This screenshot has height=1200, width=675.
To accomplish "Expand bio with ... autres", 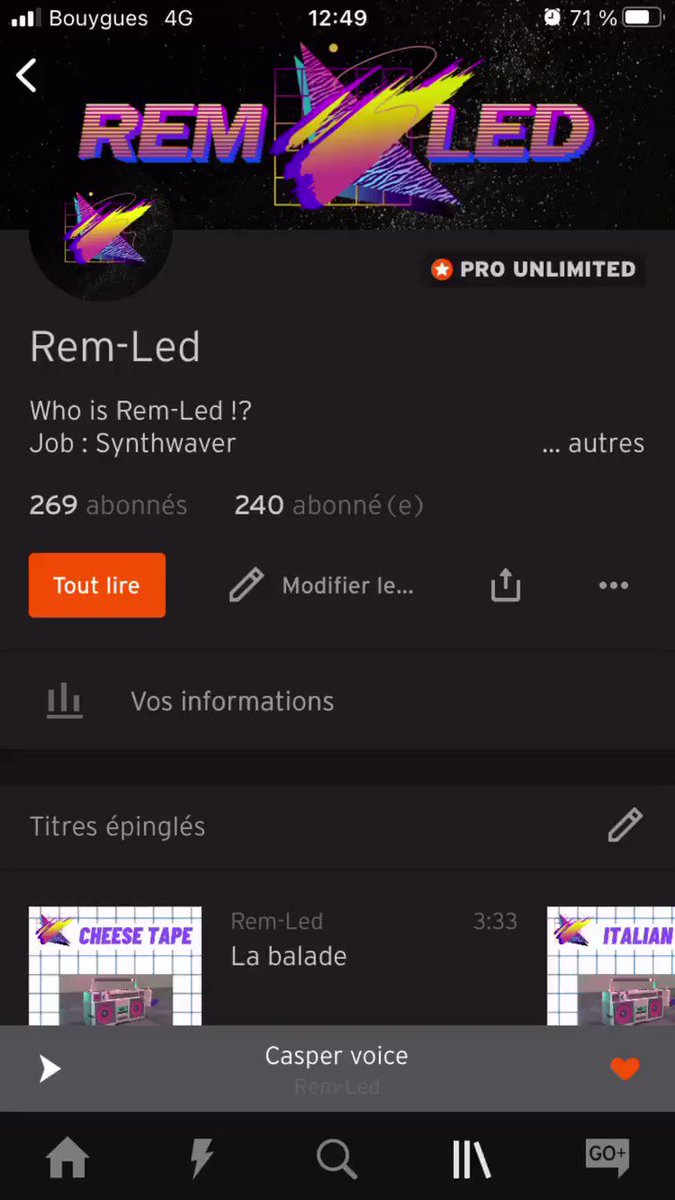I will coord(593,443).
